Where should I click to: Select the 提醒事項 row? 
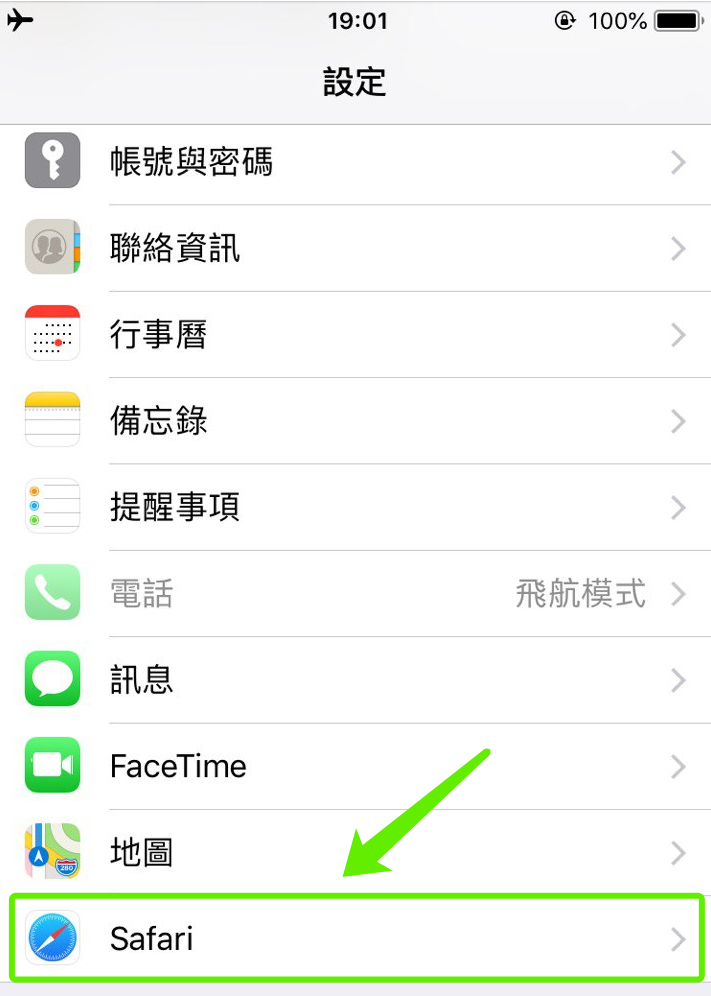355,508
